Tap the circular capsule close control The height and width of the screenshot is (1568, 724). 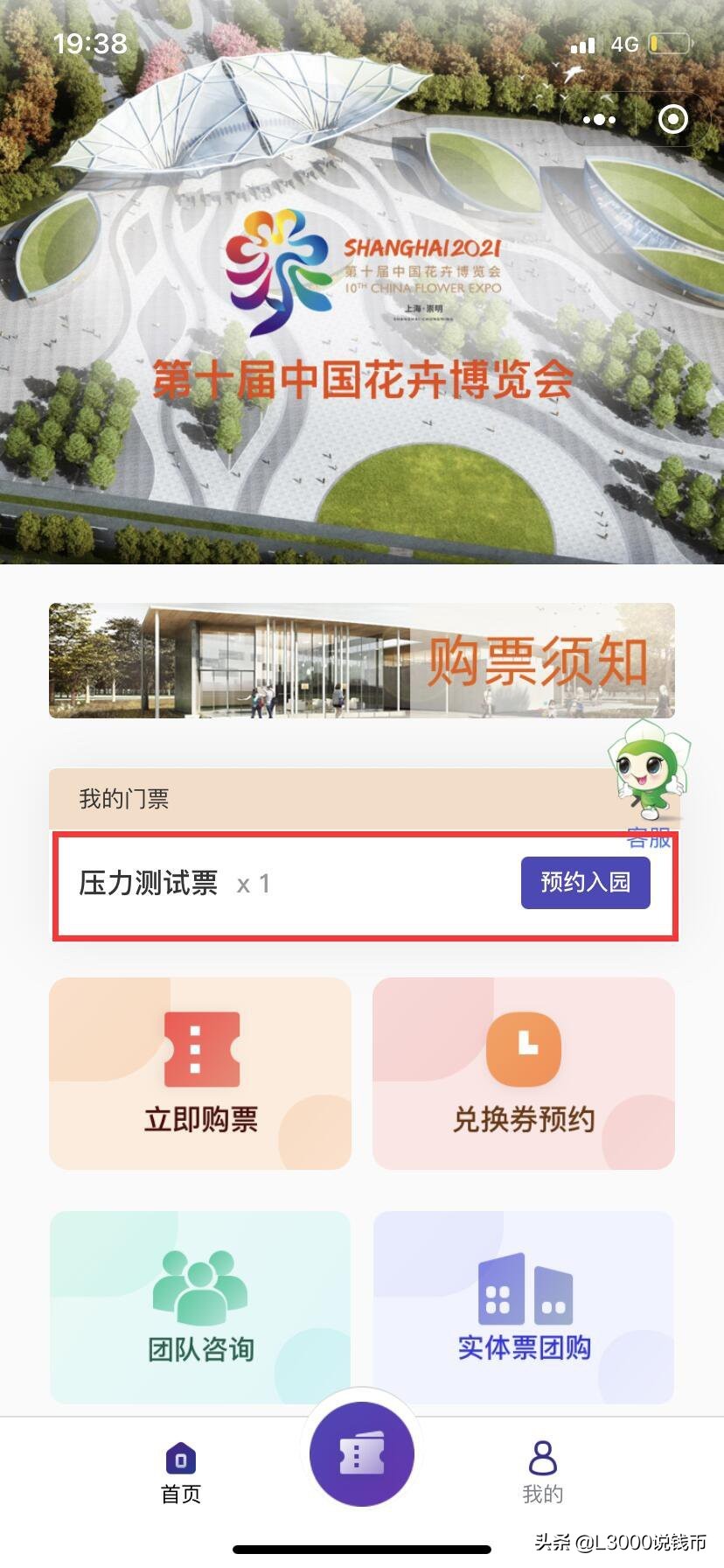pos(673,119)
